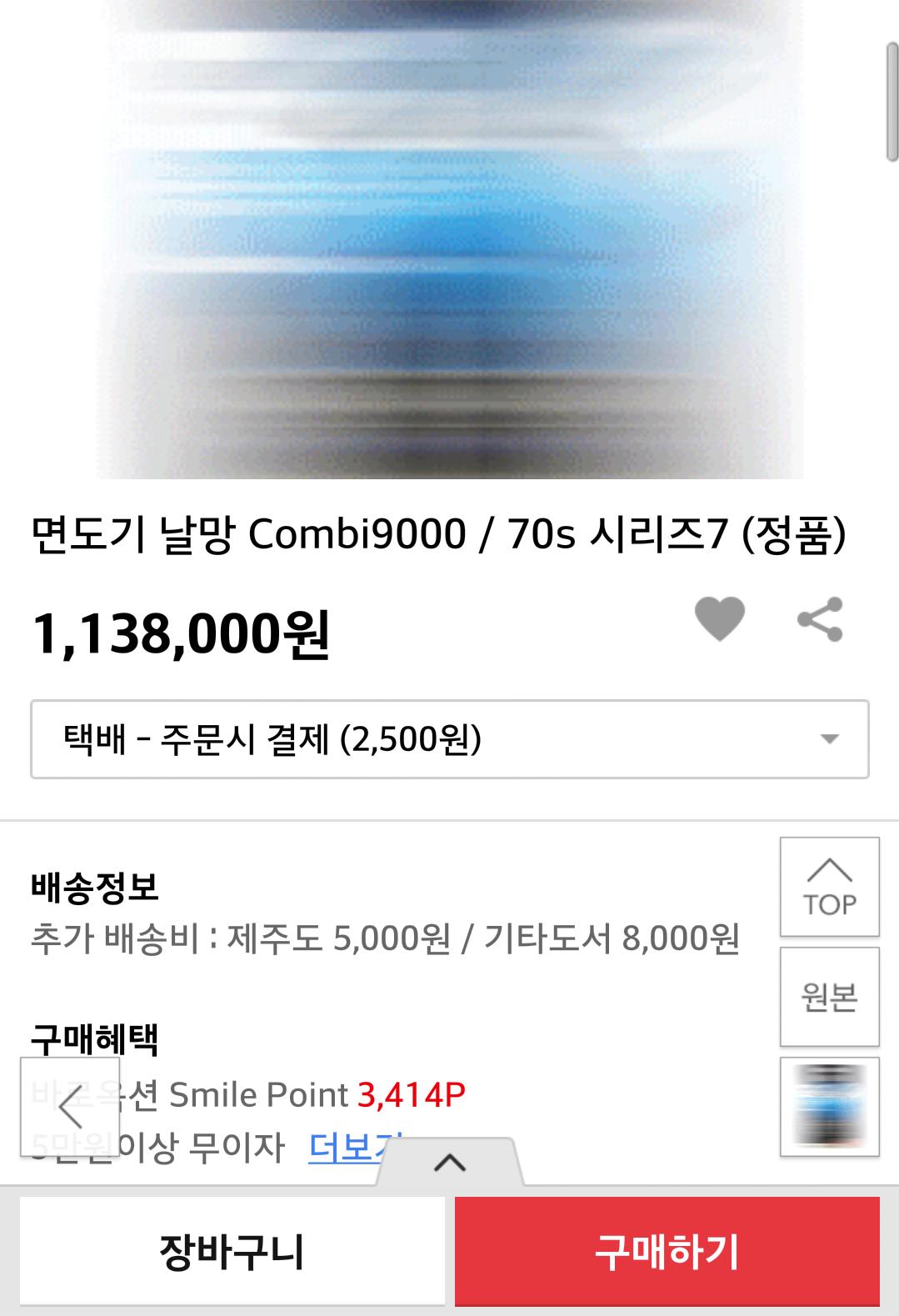Jump to top with TOP button
The image size is (899, 1316).
pos(829,887)
